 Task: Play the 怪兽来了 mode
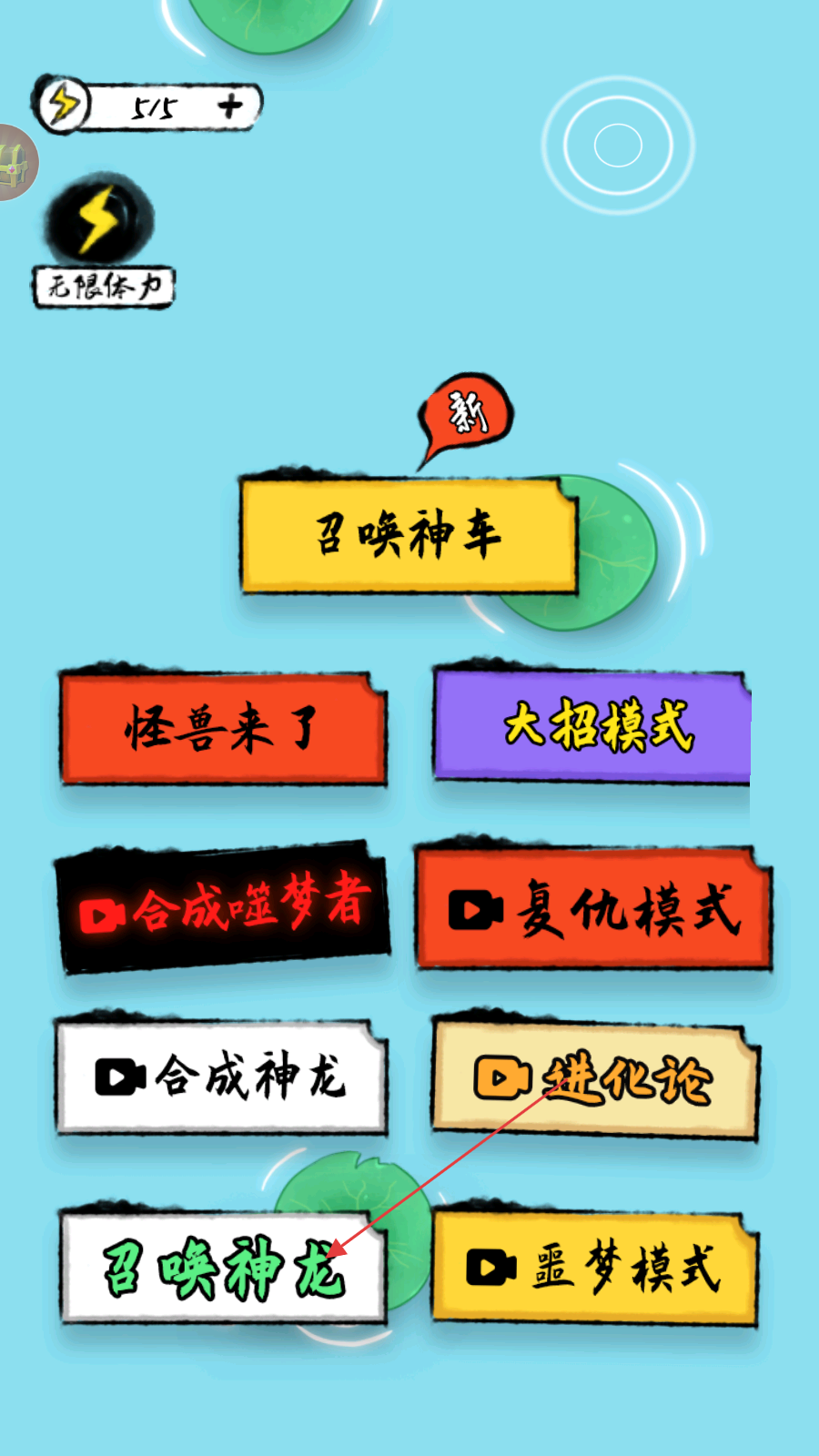[223, 729]
